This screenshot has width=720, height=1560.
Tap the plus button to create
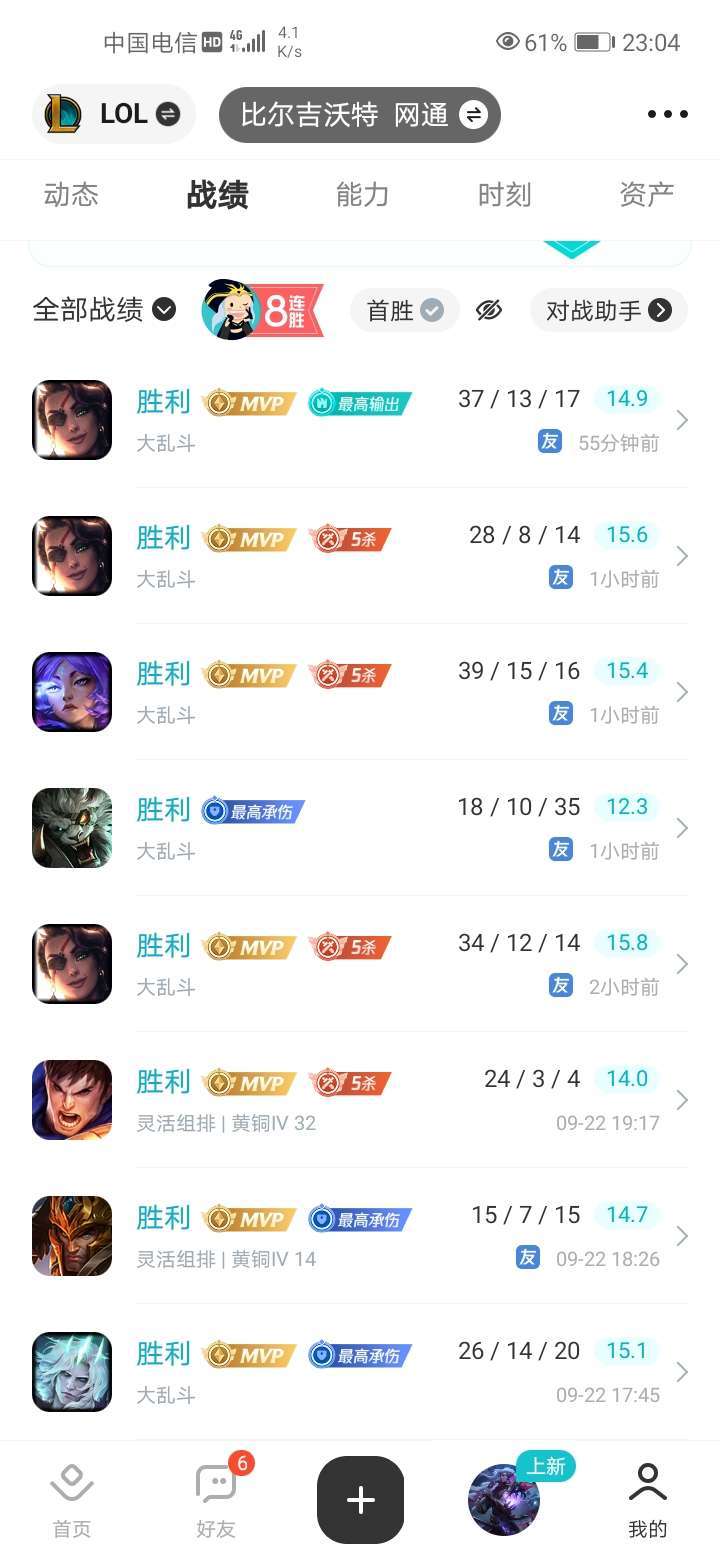pos(360,1500)
